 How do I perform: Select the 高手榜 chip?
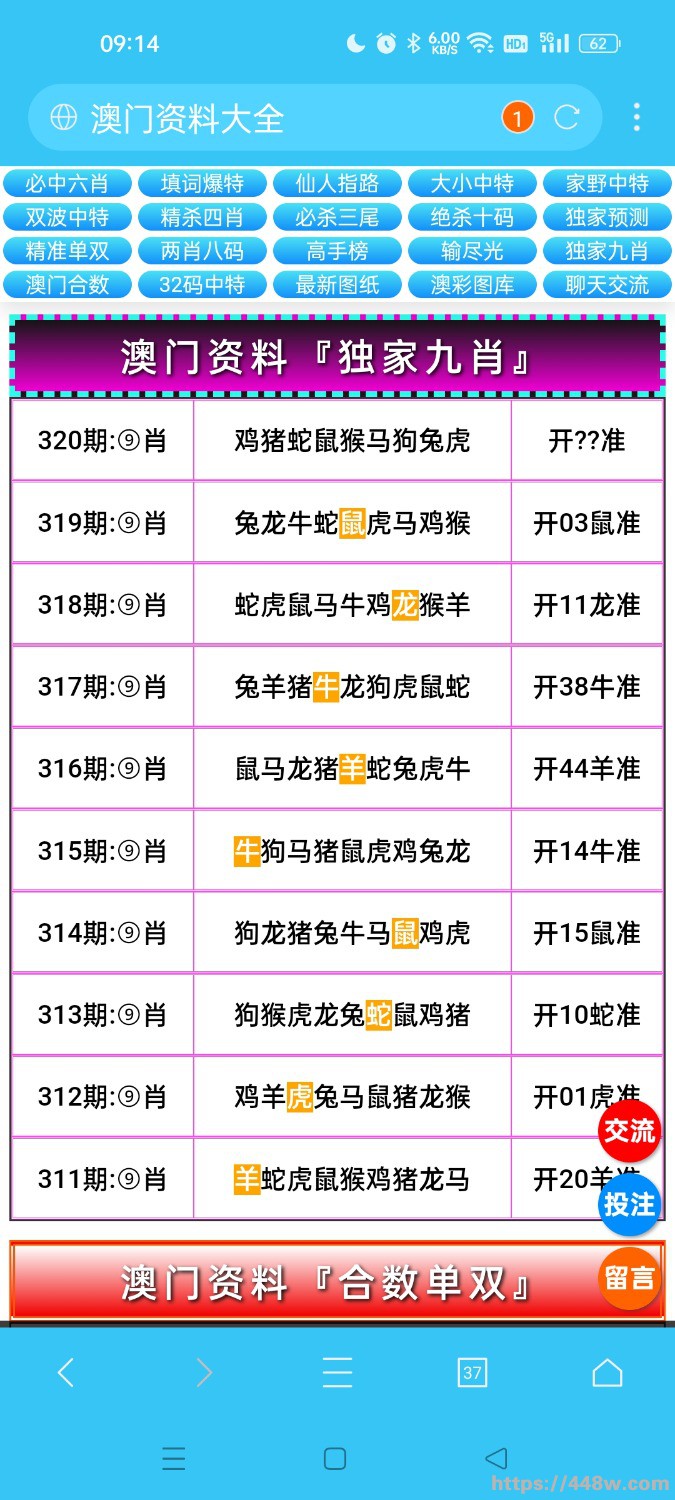pyautogui.click(x=337, y=251)
